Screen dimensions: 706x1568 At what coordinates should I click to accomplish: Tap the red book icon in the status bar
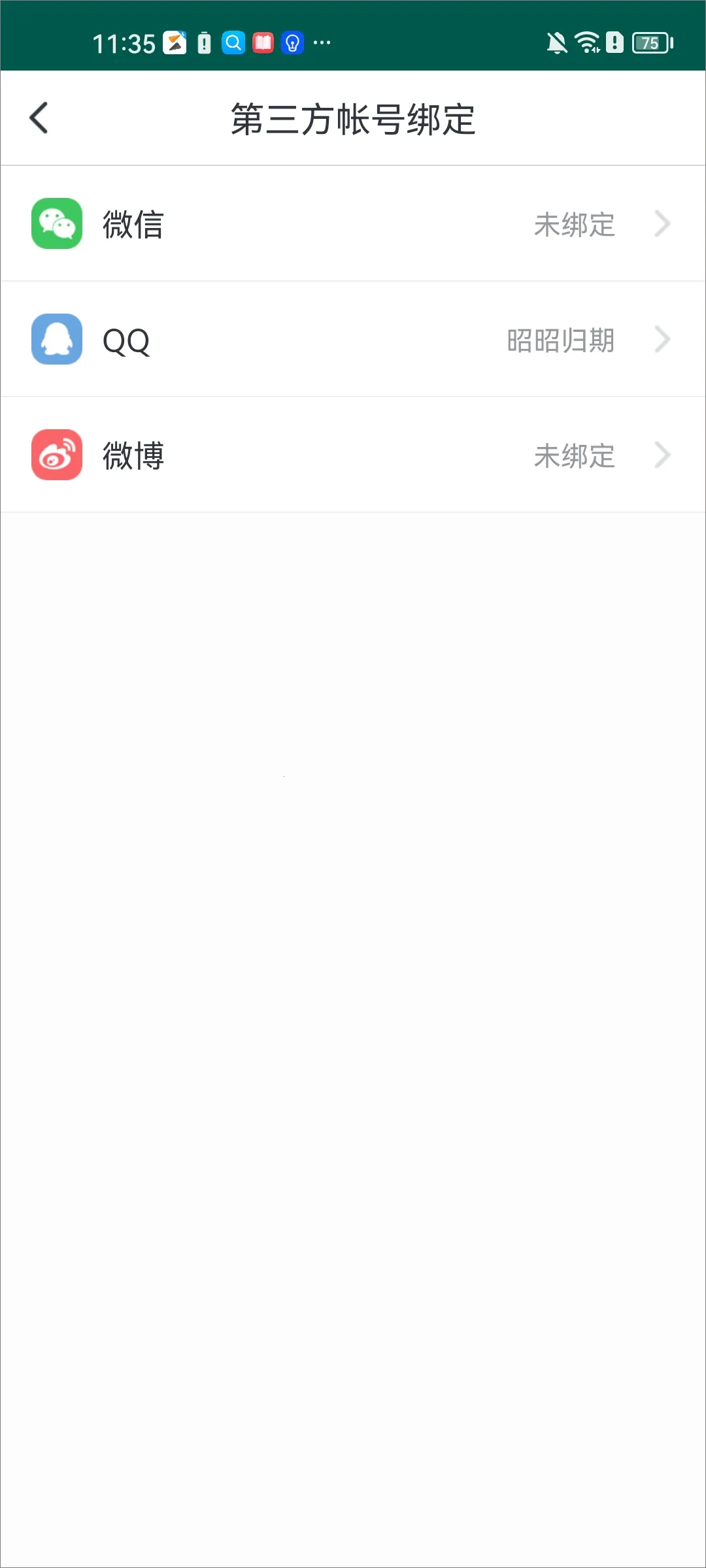[x=263, y=42]
